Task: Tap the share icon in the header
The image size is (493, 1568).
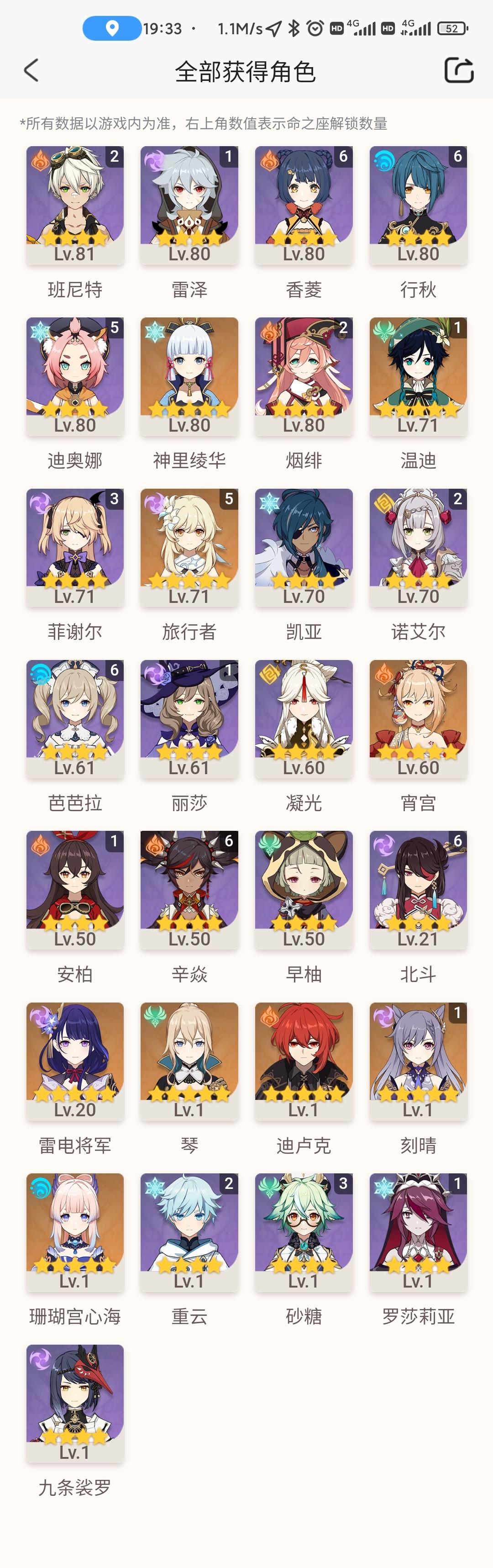Action: (x=458, y=71)
